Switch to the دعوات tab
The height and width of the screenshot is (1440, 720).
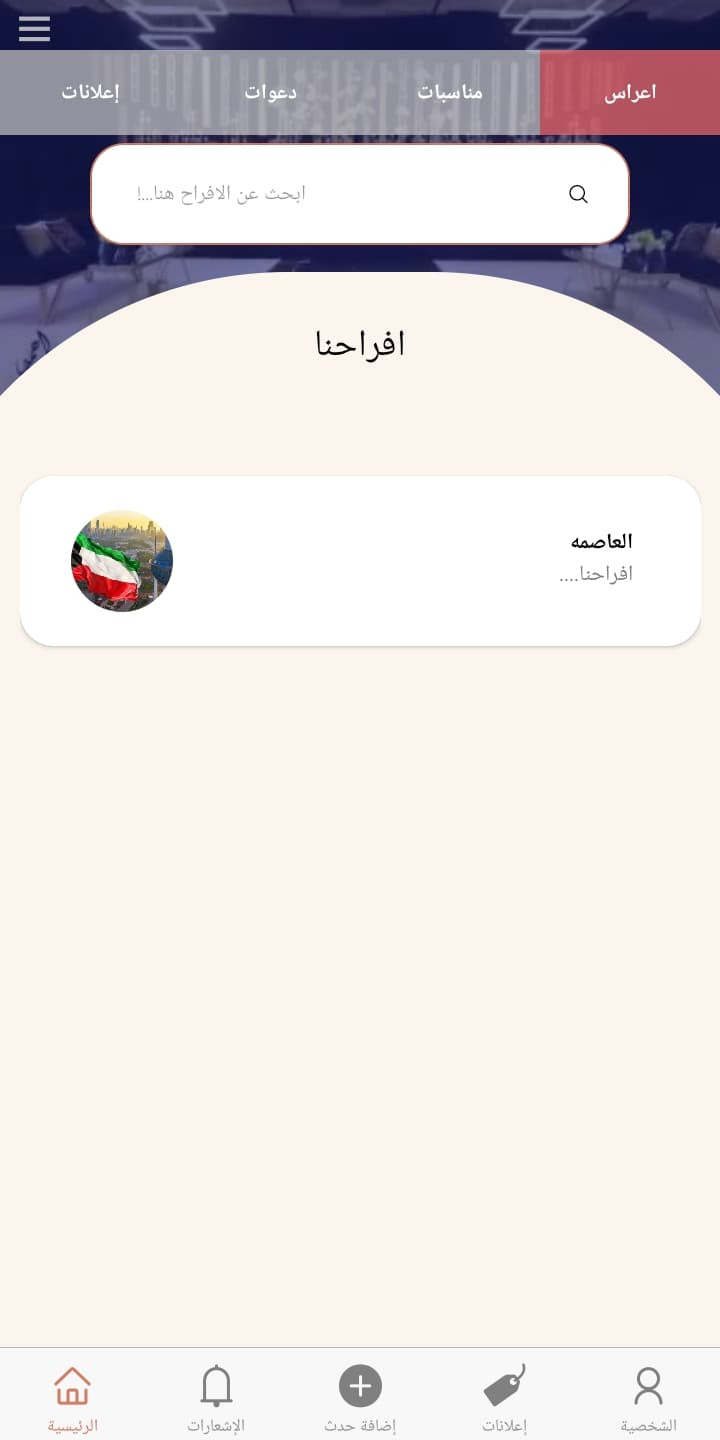point(270,92)
